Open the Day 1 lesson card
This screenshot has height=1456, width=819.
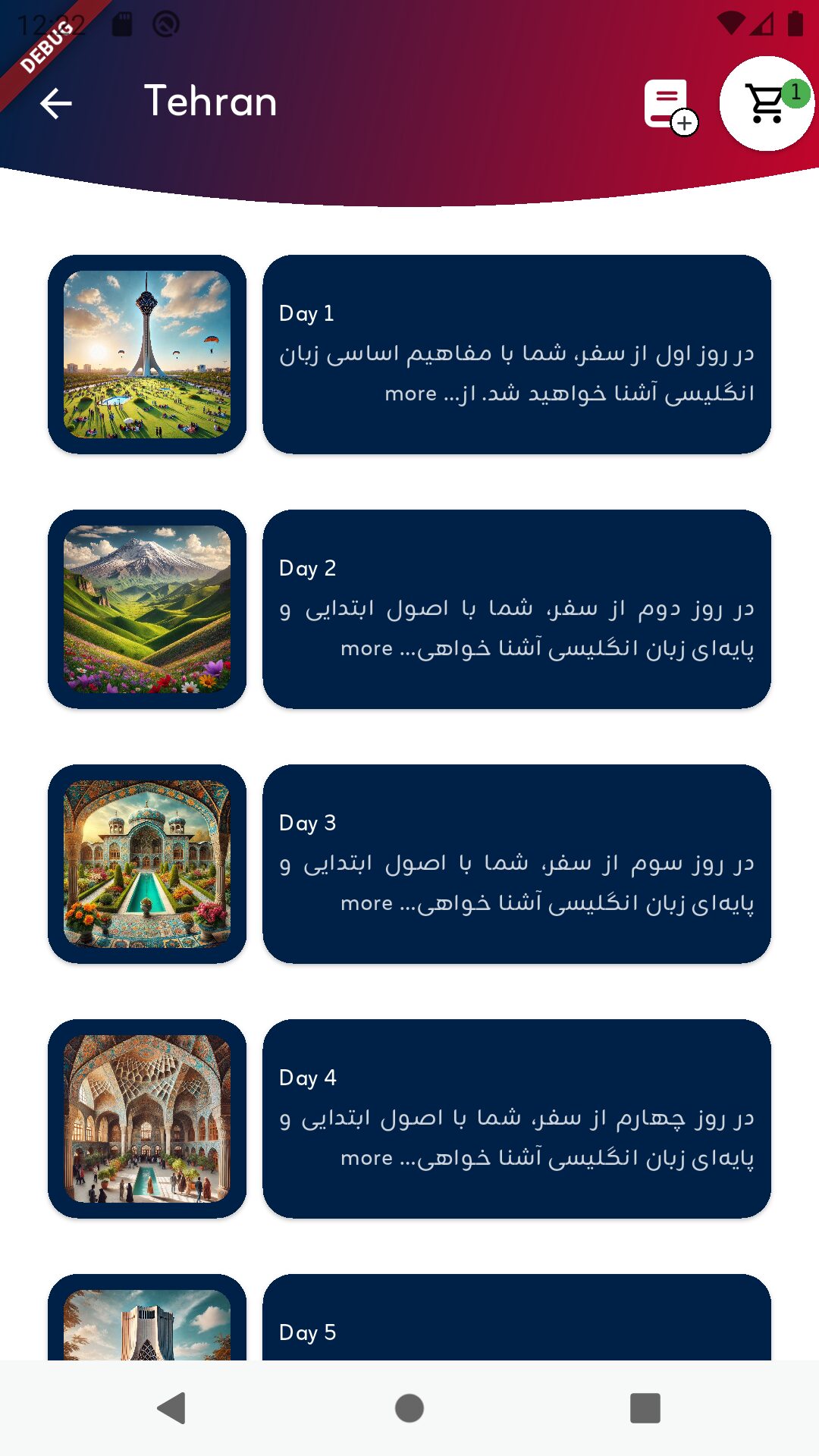516,354
